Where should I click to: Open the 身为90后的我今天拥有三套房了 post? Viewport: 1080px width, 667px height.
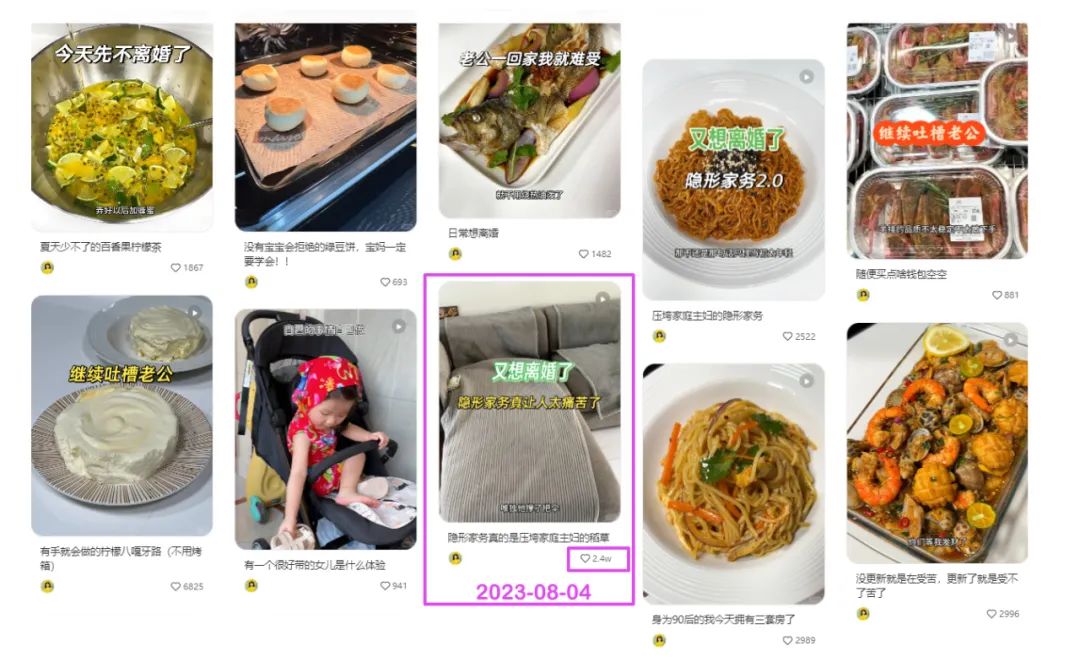tap(733, 483)
